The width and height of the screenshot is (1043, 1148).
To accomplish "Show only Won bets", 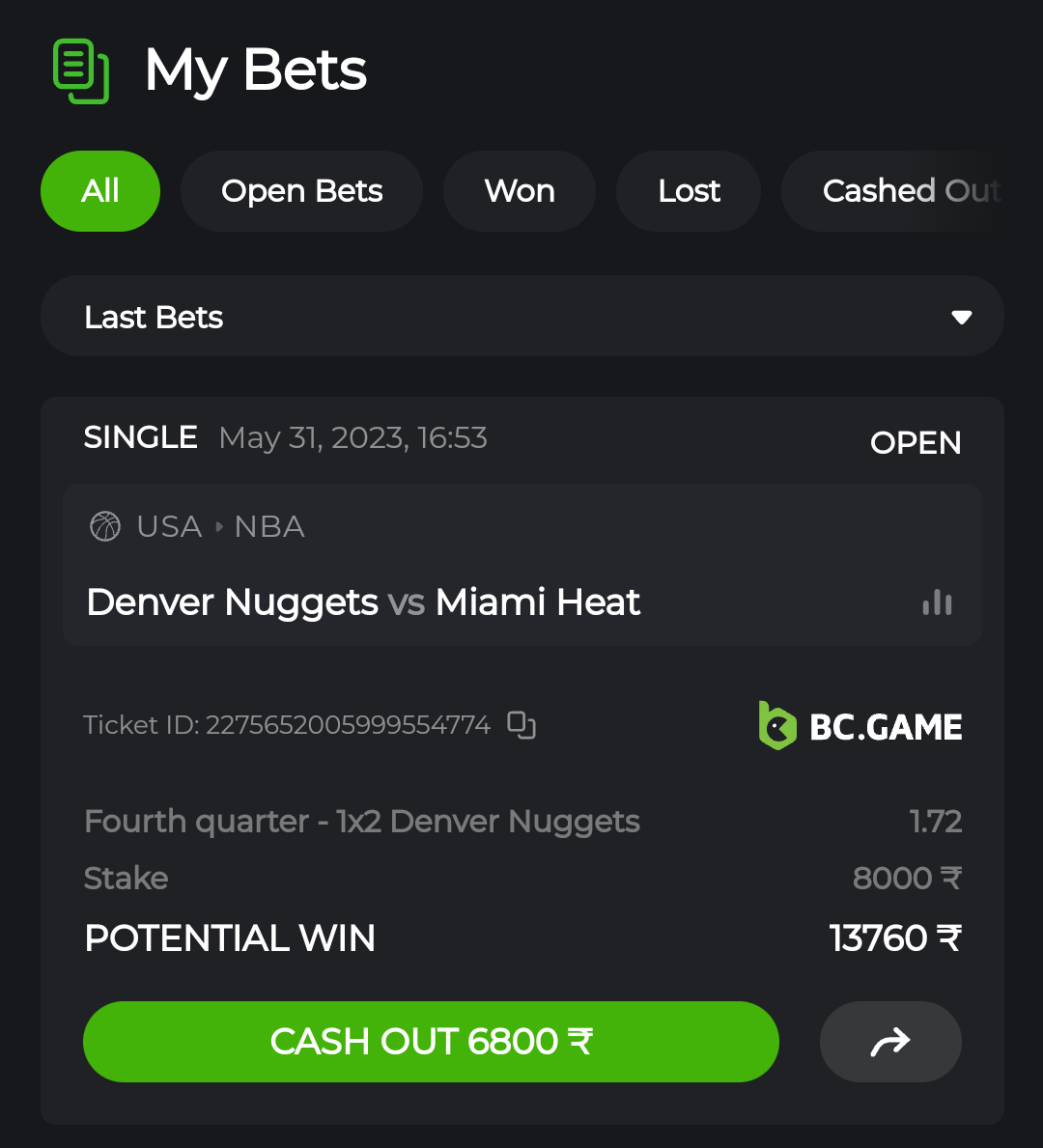I will click(x=520, y=191).
